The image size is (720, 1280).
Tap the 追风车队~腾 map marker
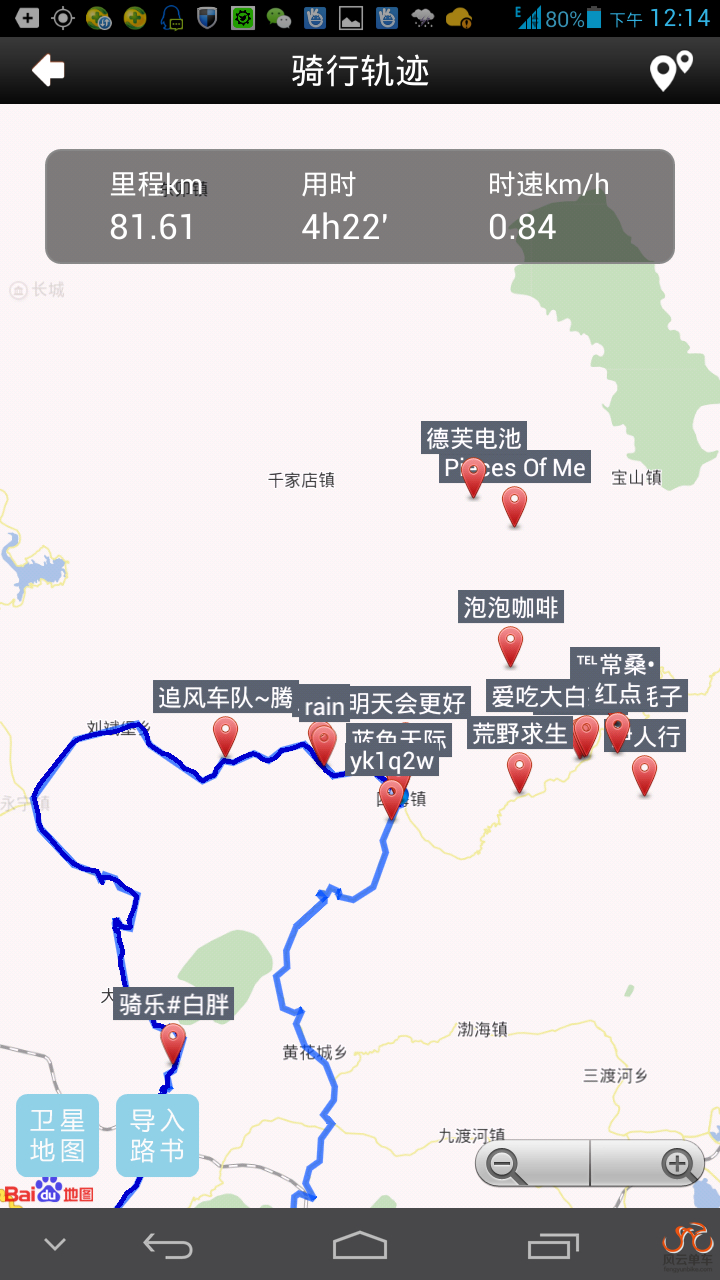[x=226, y=735]
